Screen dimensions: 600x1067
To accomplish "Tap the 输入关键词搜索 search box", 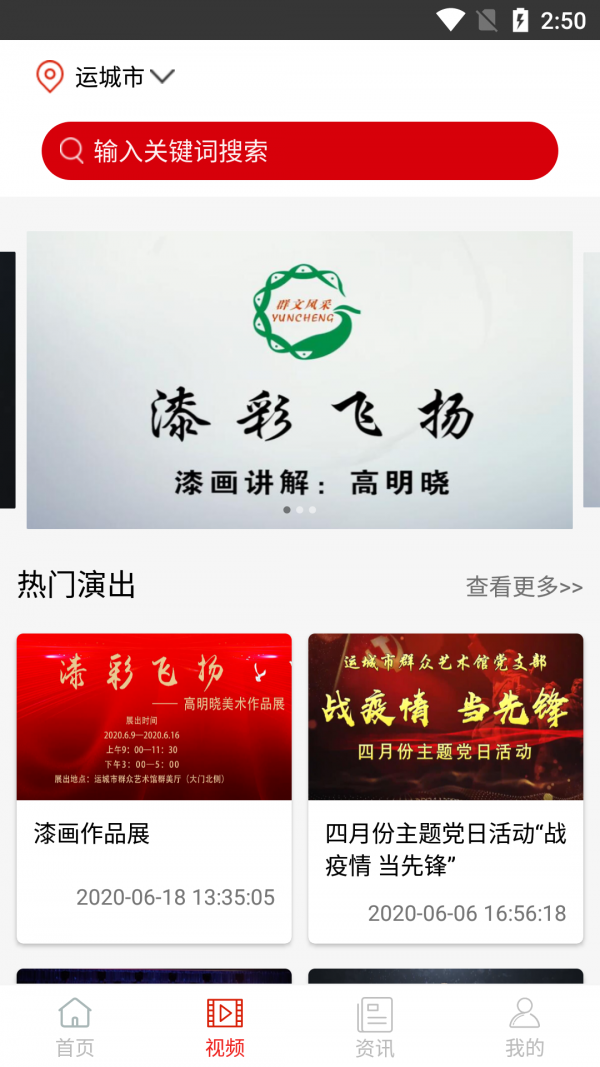I will coord(299,151).
